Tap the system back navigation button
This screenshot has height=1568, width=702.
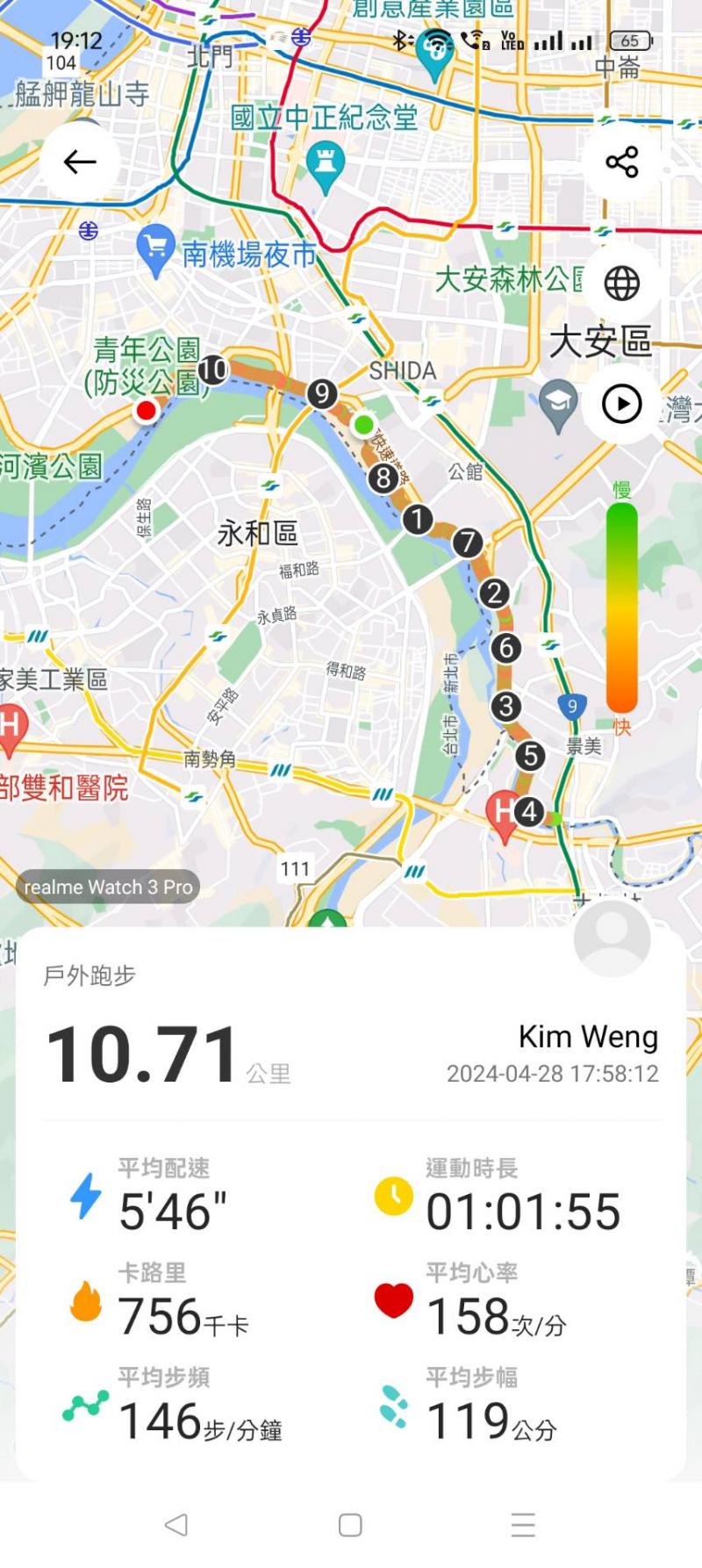[176, 1525]
